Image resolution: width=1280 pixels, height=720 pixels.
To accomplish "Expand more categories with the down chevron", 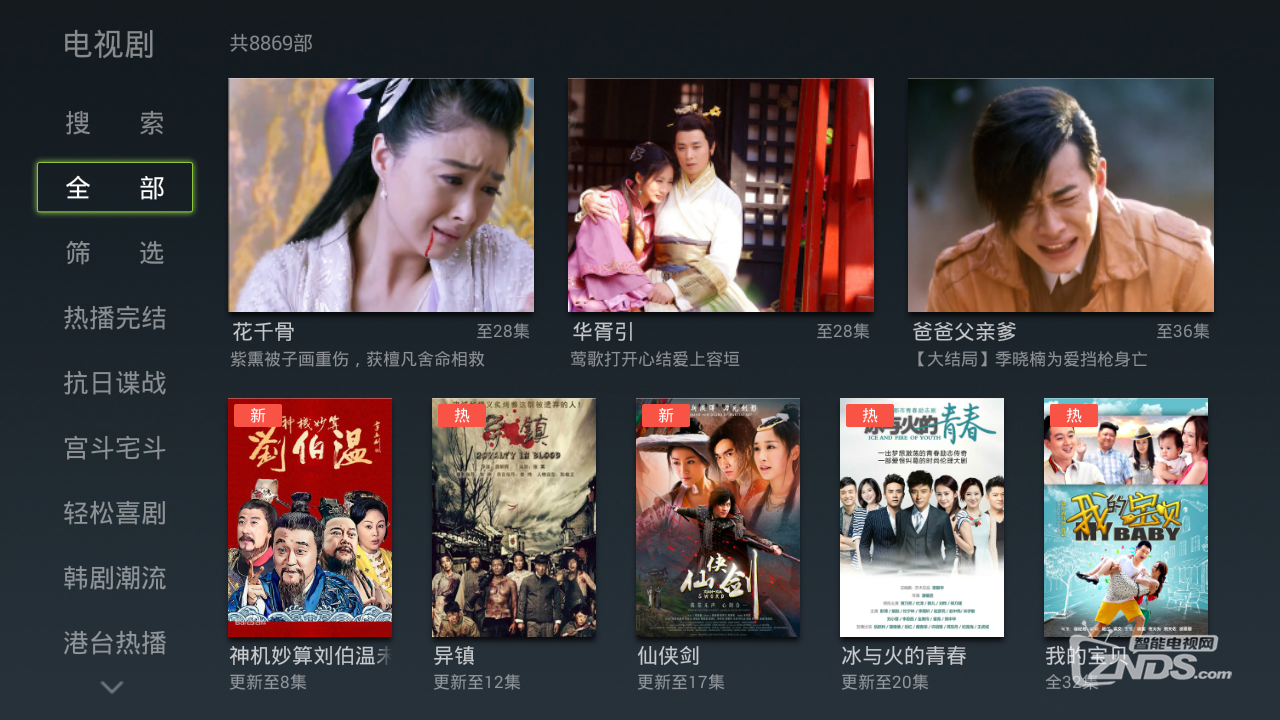I will pyautogui.click(x=112, y=687).
